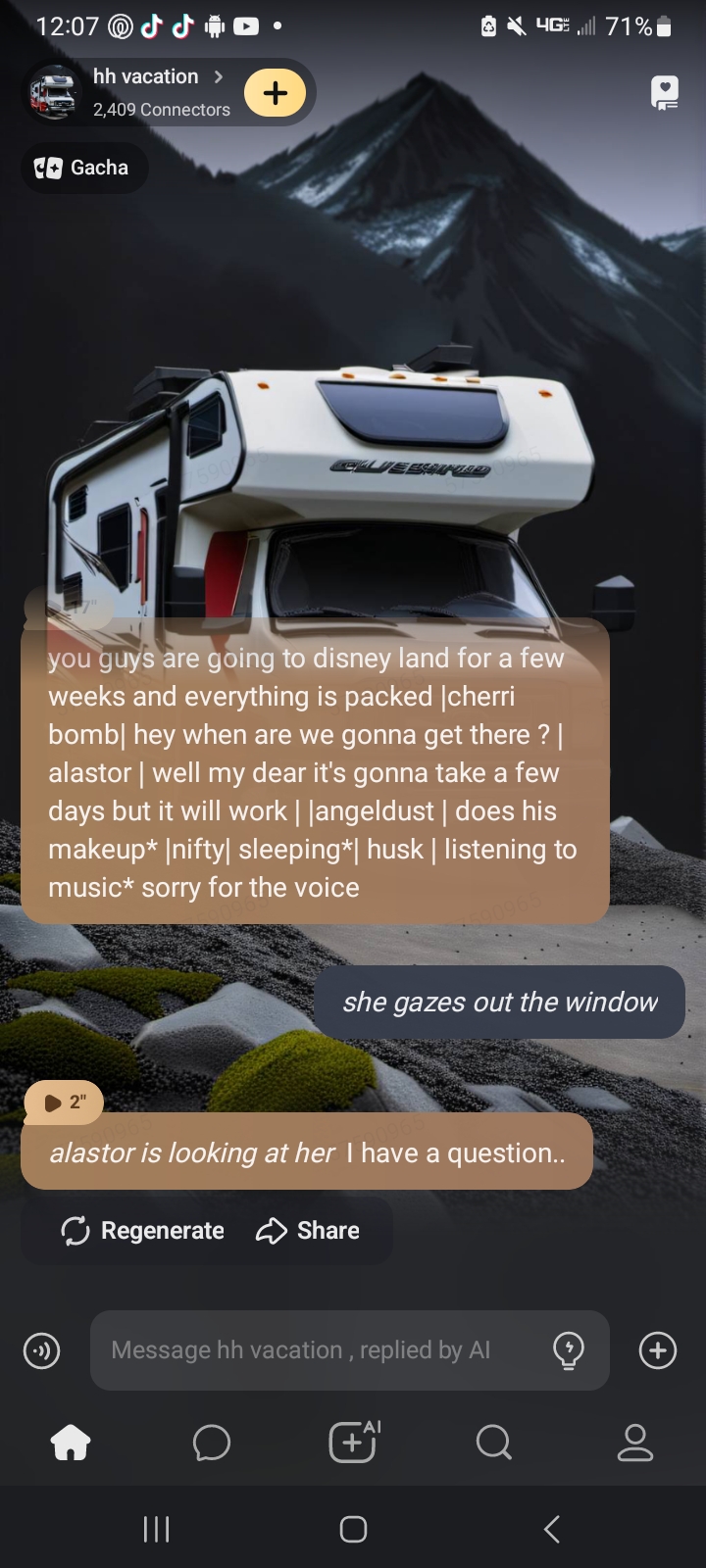706x1568 pixels.
Task: Regenerate the AI reply
Action: (143, 1231)
